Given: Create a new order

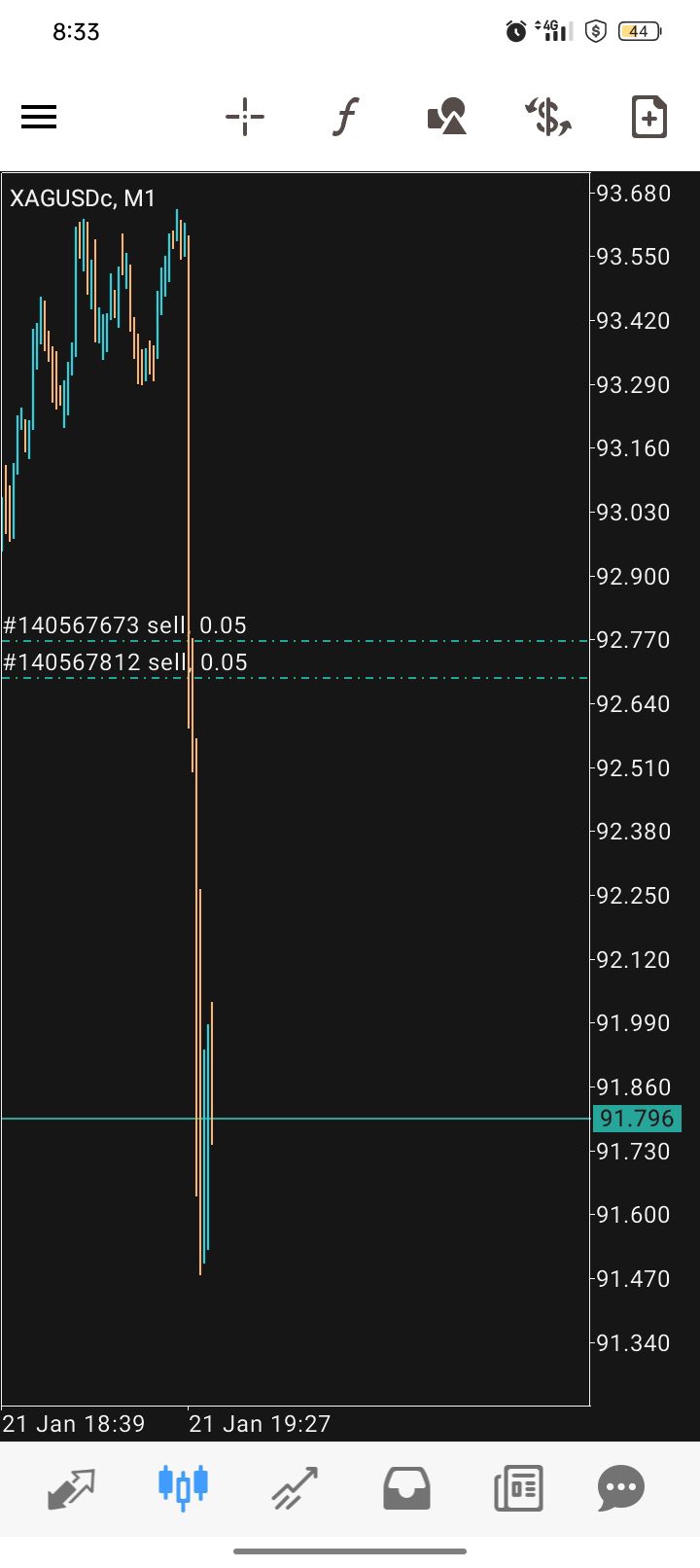Looking at the screenshot, I should pyautogui.click(x=648, y=117).
